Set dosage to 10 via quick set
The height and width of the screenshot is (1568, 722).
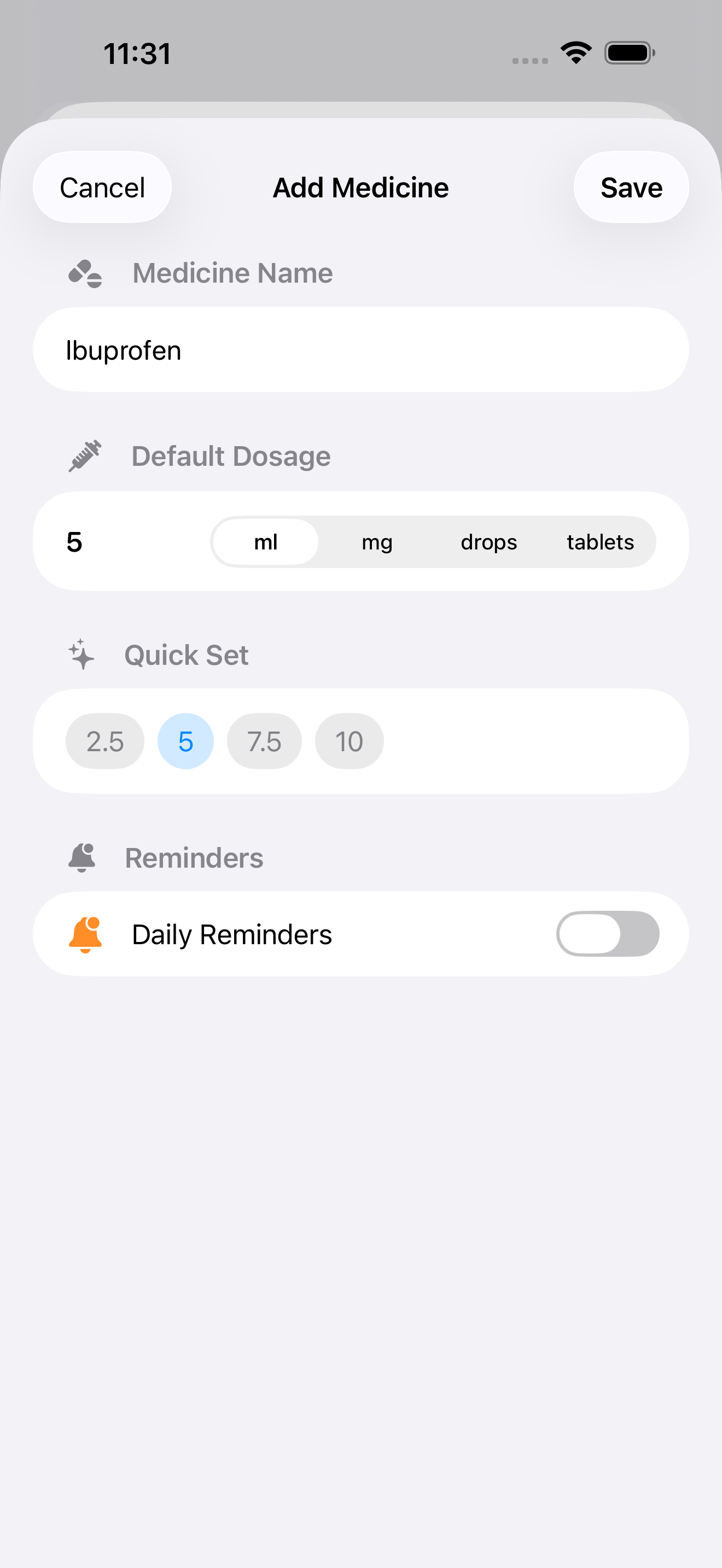[x=349, y=741]
